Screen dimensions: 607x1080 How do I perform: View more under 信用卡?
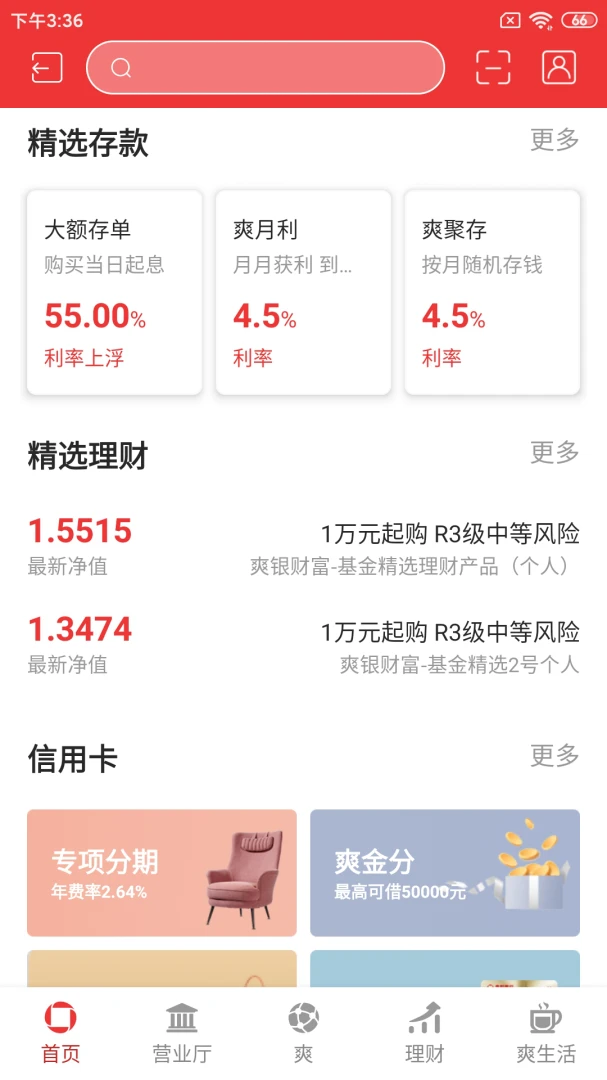coord(555,755)
